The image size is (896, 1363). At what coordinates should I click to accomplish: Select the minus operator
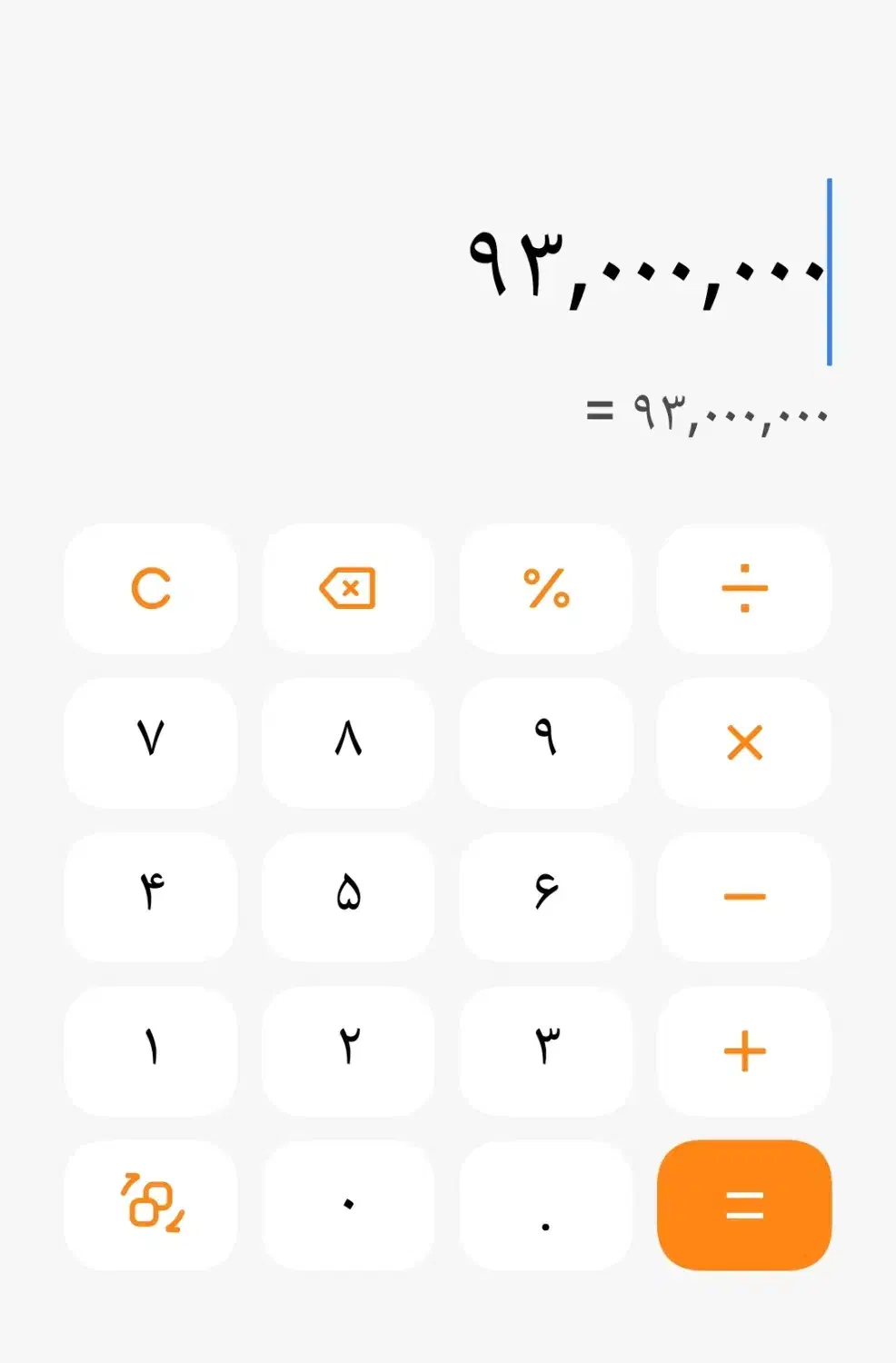(744, 897)
